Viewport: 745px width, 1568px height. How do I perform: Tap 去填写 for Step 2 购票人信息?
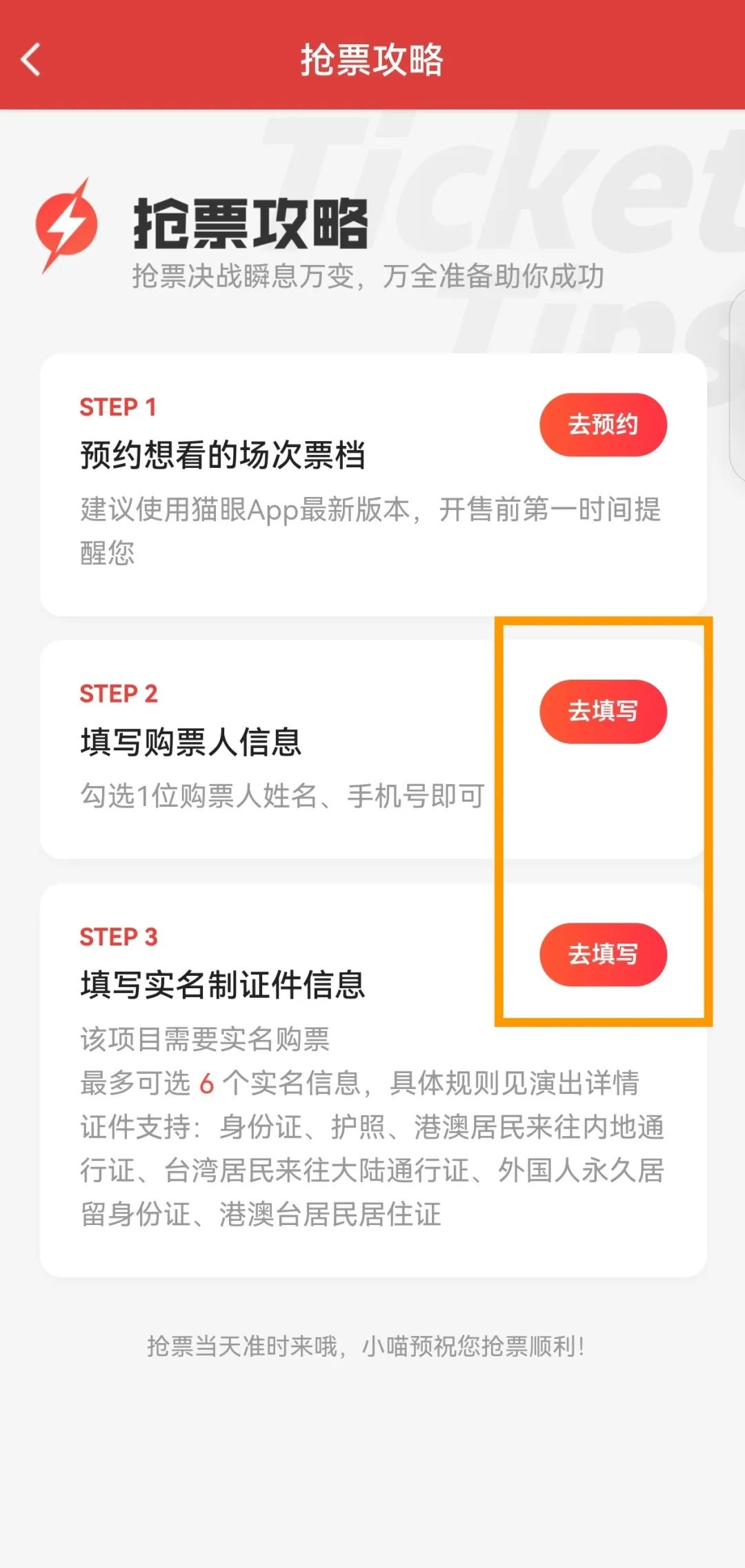(603, 712)
